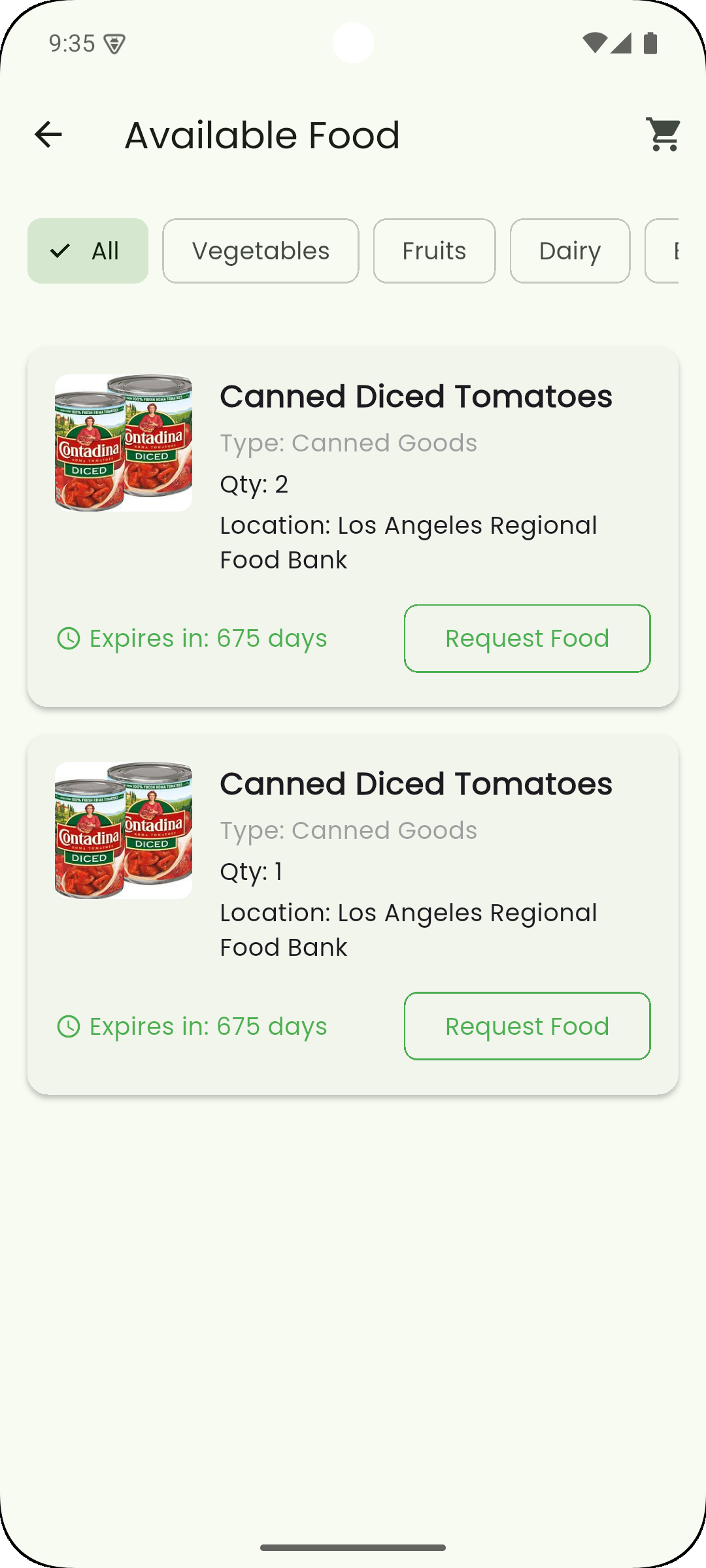Open the first Canned Diced Tomatoes image
The height and width of the screenshot is (1568, 706).
[x=123, y=442]
